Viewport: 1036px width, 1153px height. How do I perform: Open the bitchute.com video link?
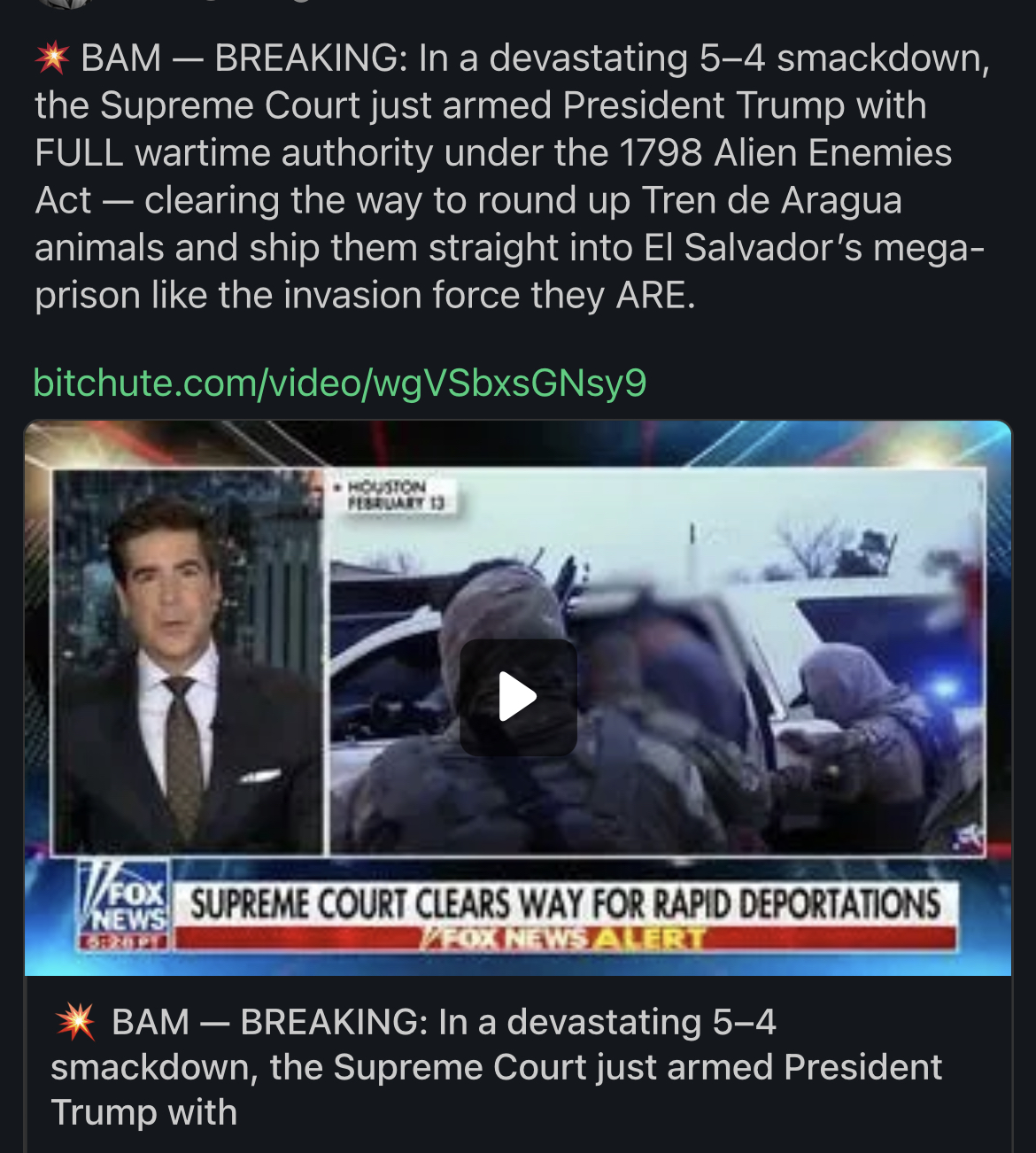click(x=340, y=383)
